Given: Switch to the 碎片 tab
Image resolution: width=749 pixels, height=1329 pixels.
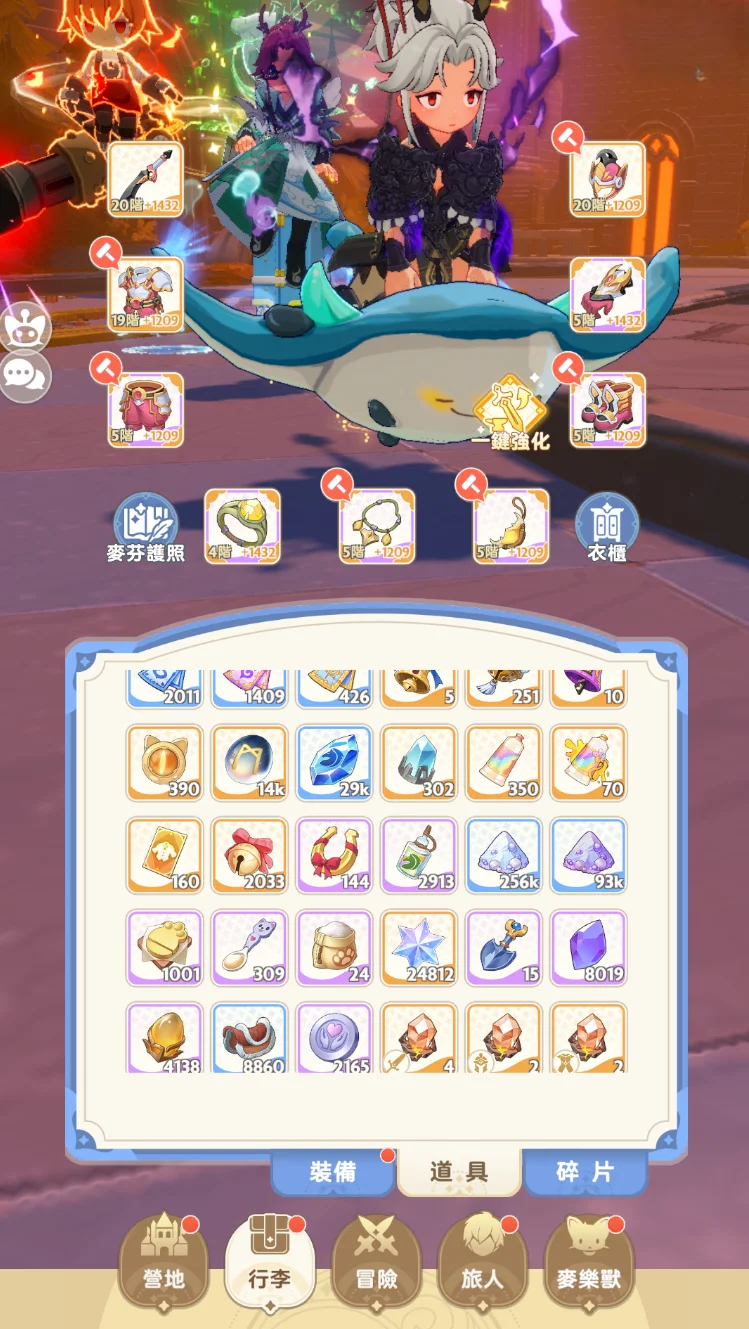Looking at the screenshot, I should coord(585,1171).
